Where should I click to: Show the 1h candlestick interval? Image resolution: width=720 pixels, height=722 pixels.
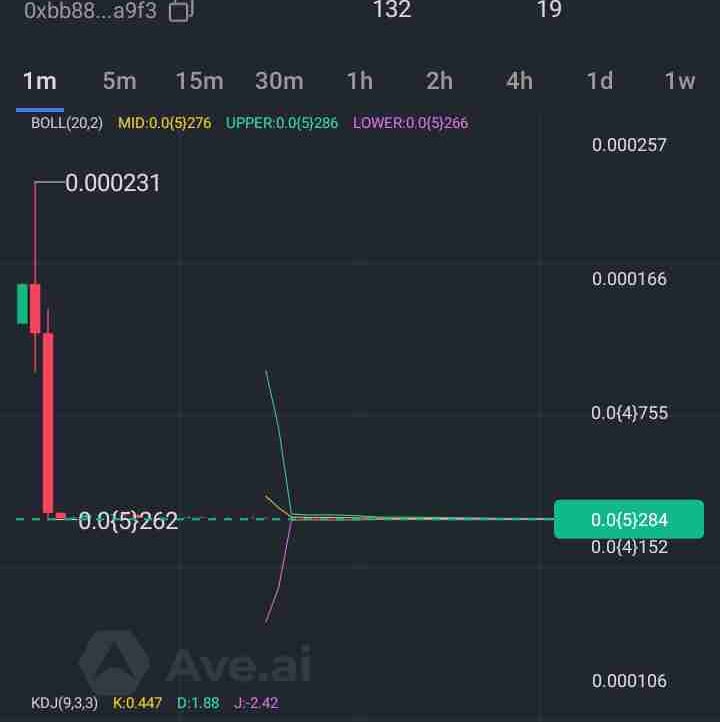360,81
